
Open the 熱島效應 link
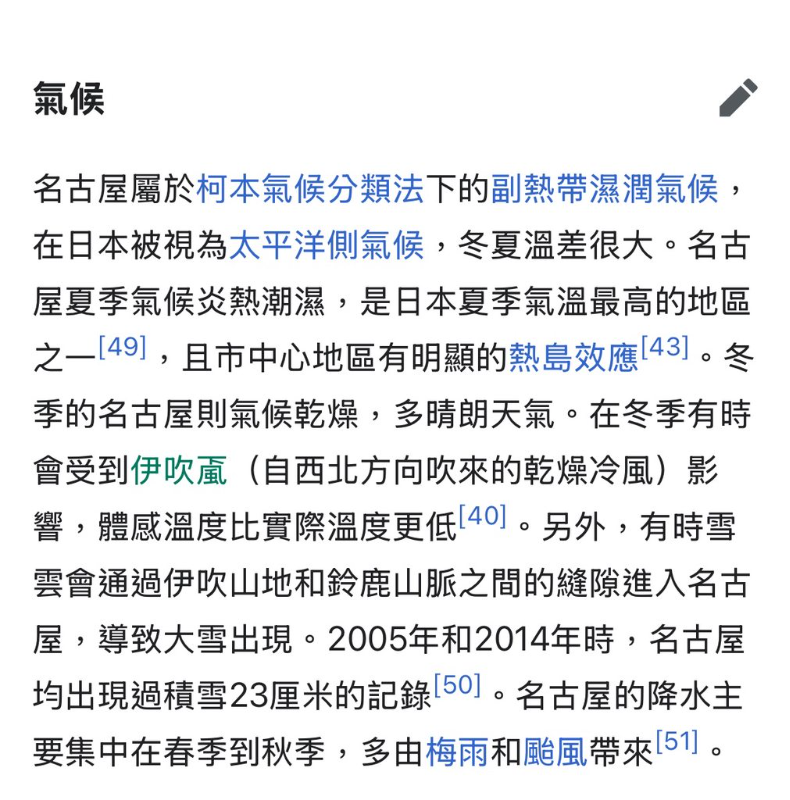tap(574, 352)
